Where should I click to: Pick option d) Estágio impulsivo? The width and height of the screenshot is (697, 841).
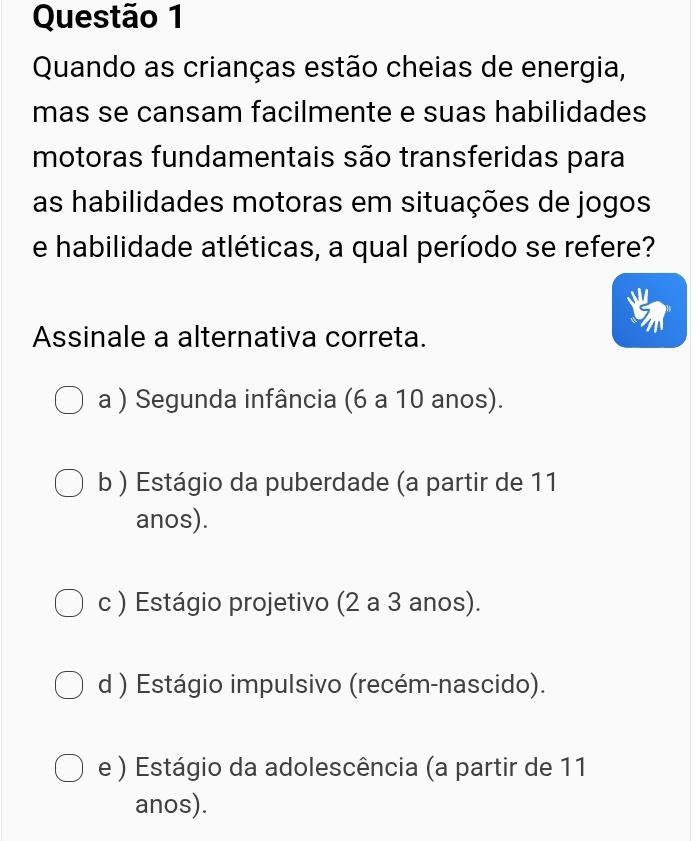pos(70,686)
